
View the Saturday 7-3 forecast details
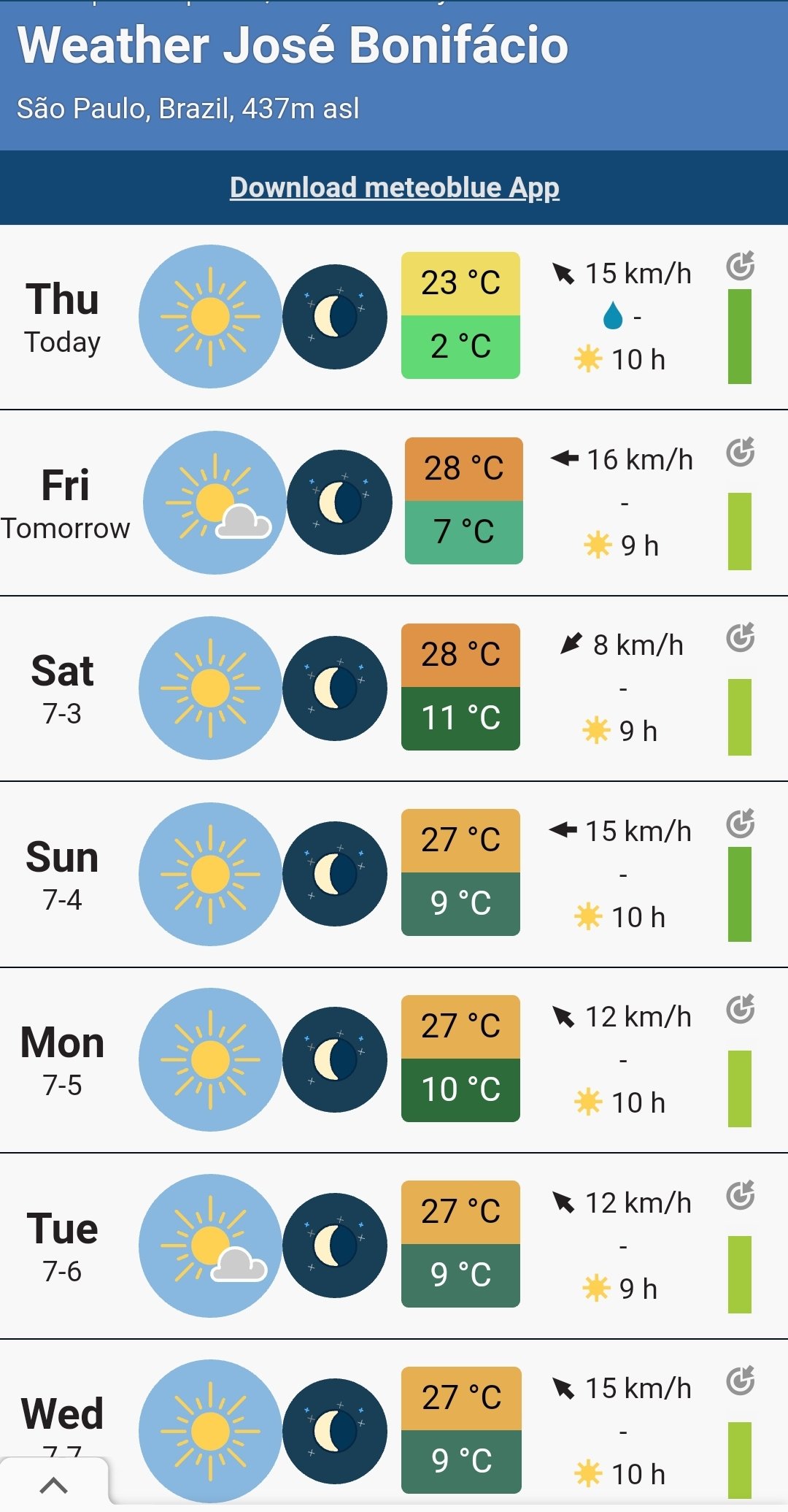click(394, 688)
